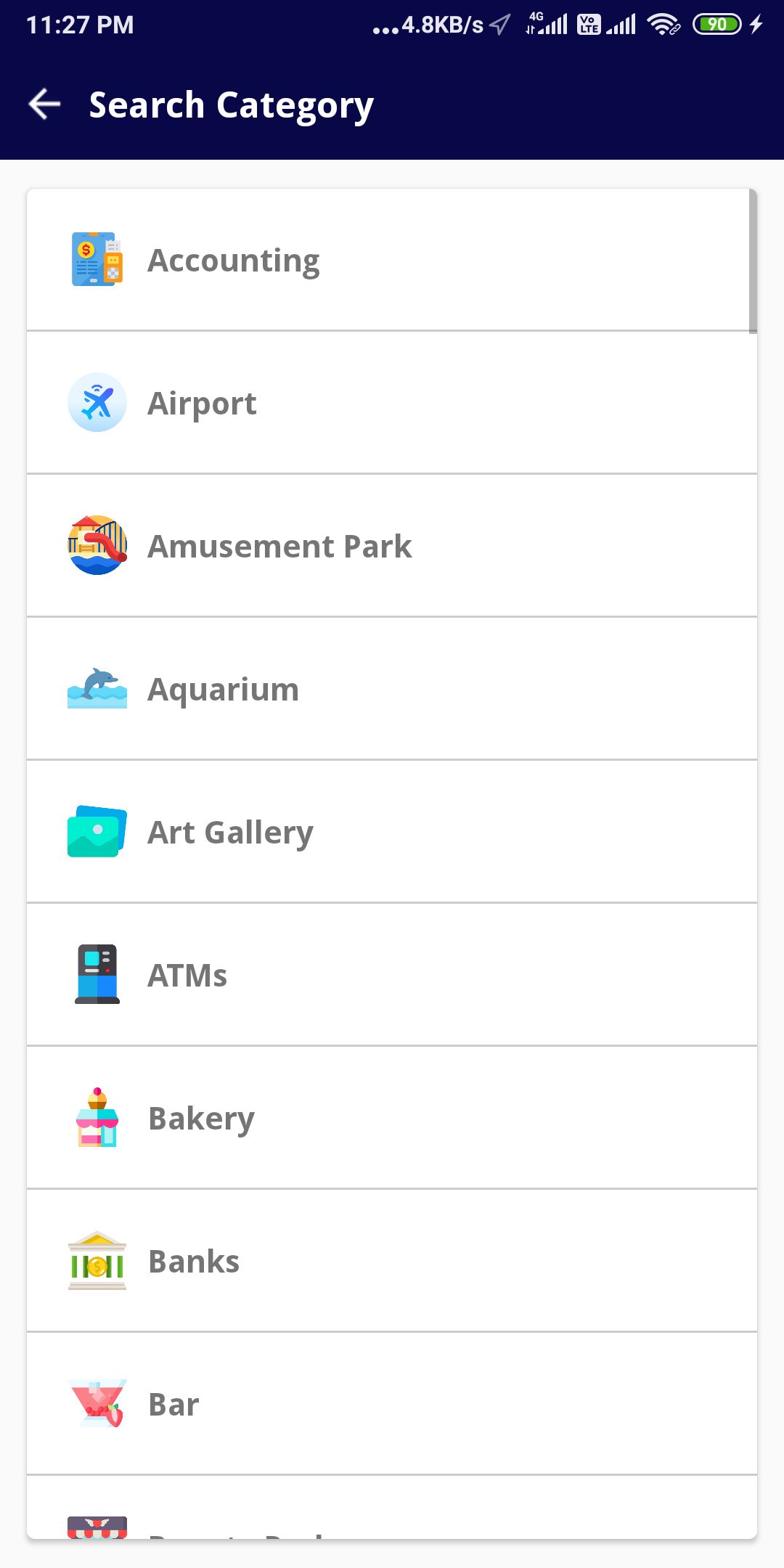
Task: Select the Accounting category
Action: [392, 260]
